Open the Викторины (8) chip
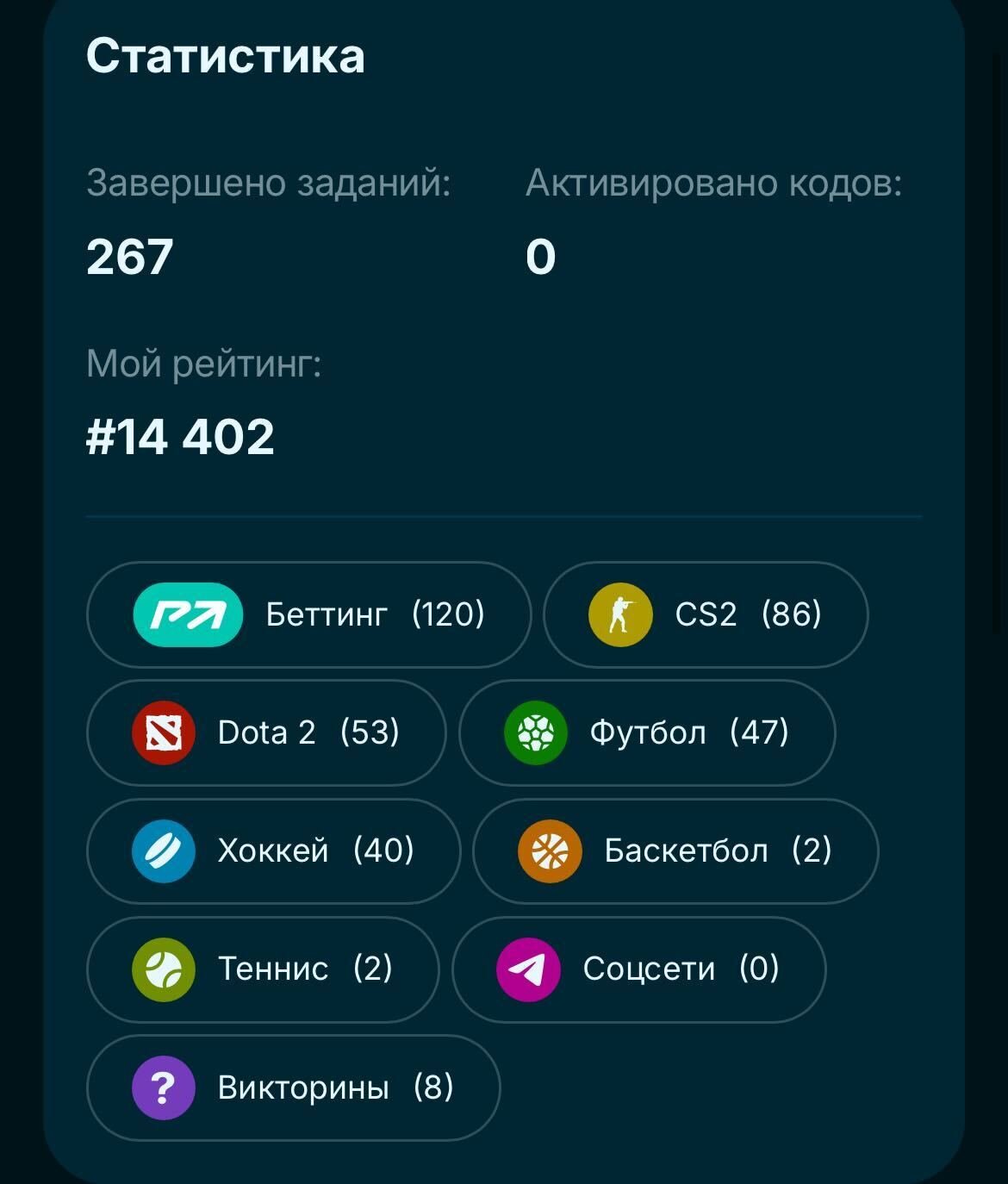Screen dimensions: 1008x1184 point(293,1087)
